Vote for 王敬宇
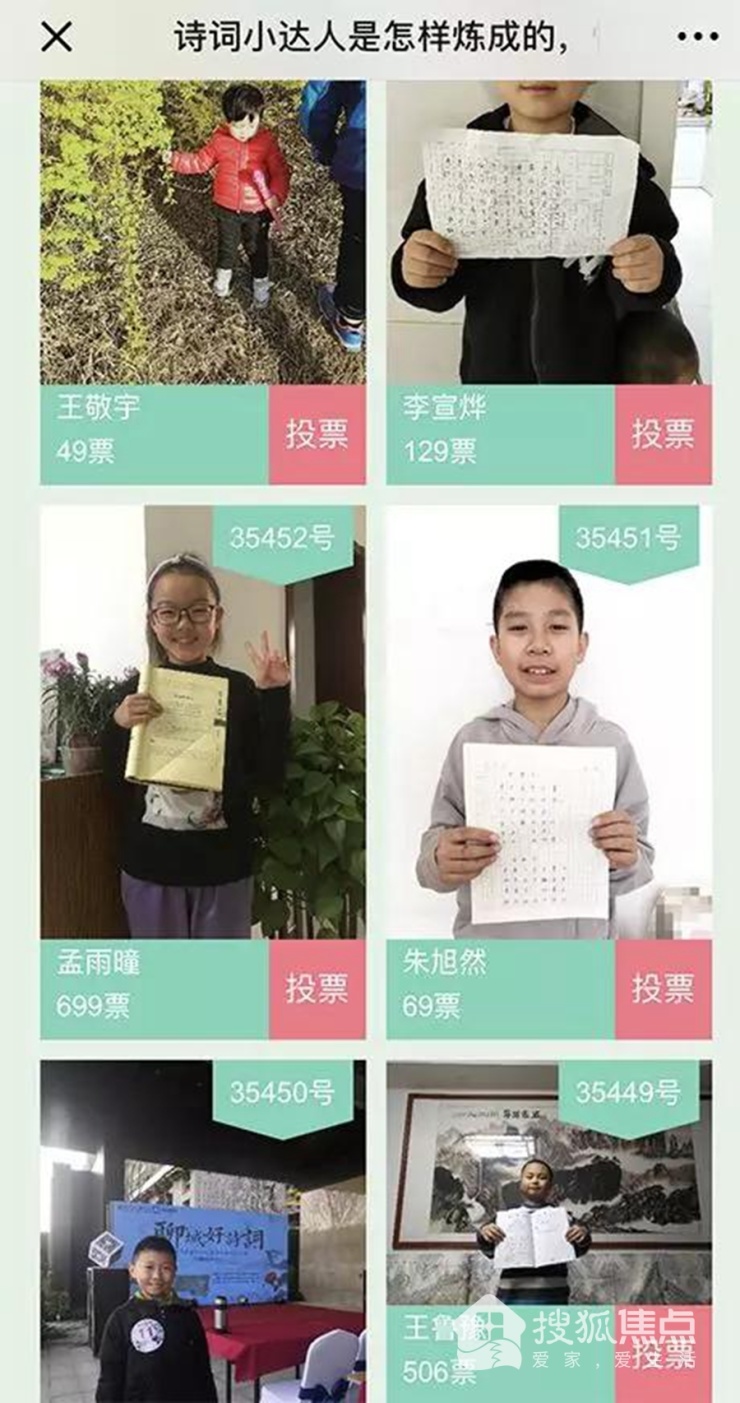This screenshot has width=740, height=1403. (x=317, y=435)
